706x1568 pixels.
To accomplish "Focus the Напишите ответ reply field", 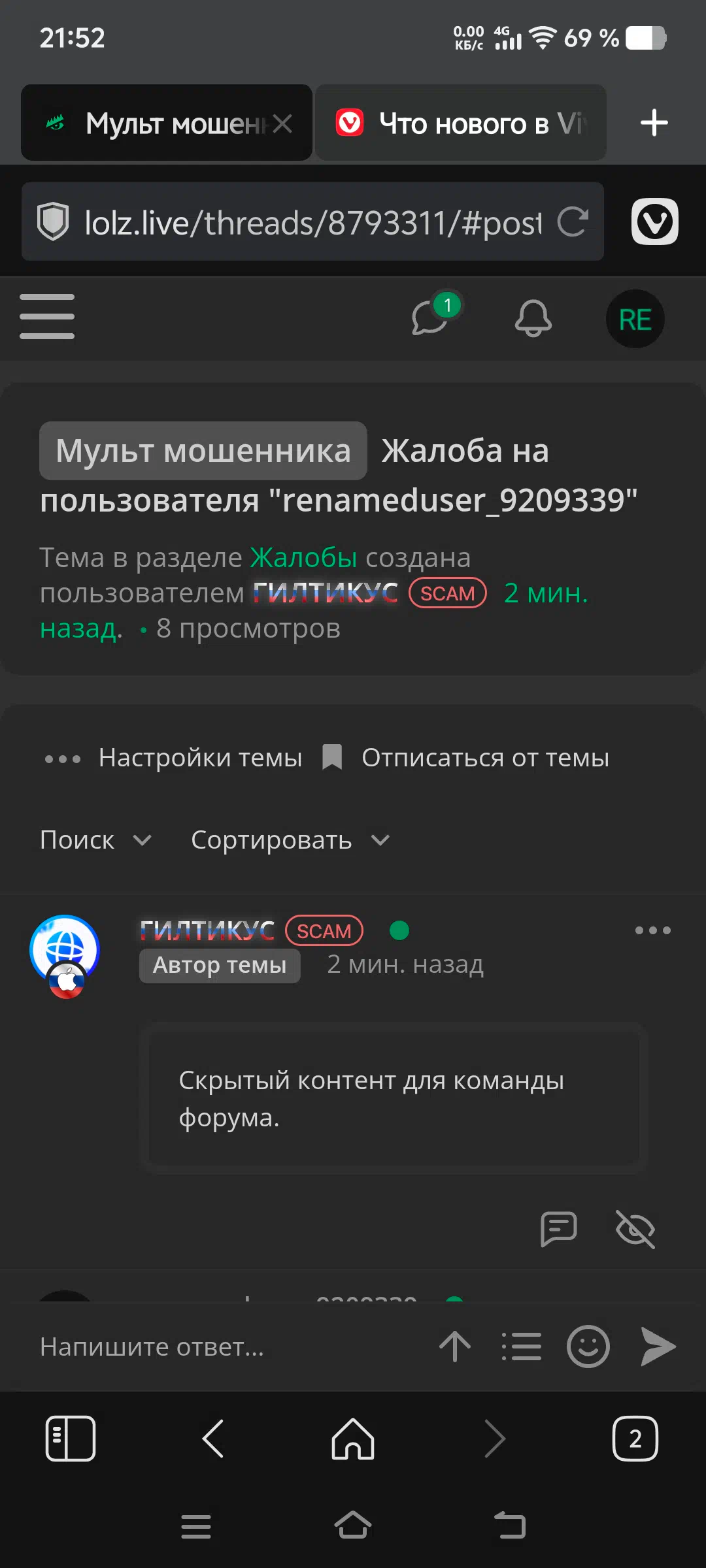I will coord(229,1347).
